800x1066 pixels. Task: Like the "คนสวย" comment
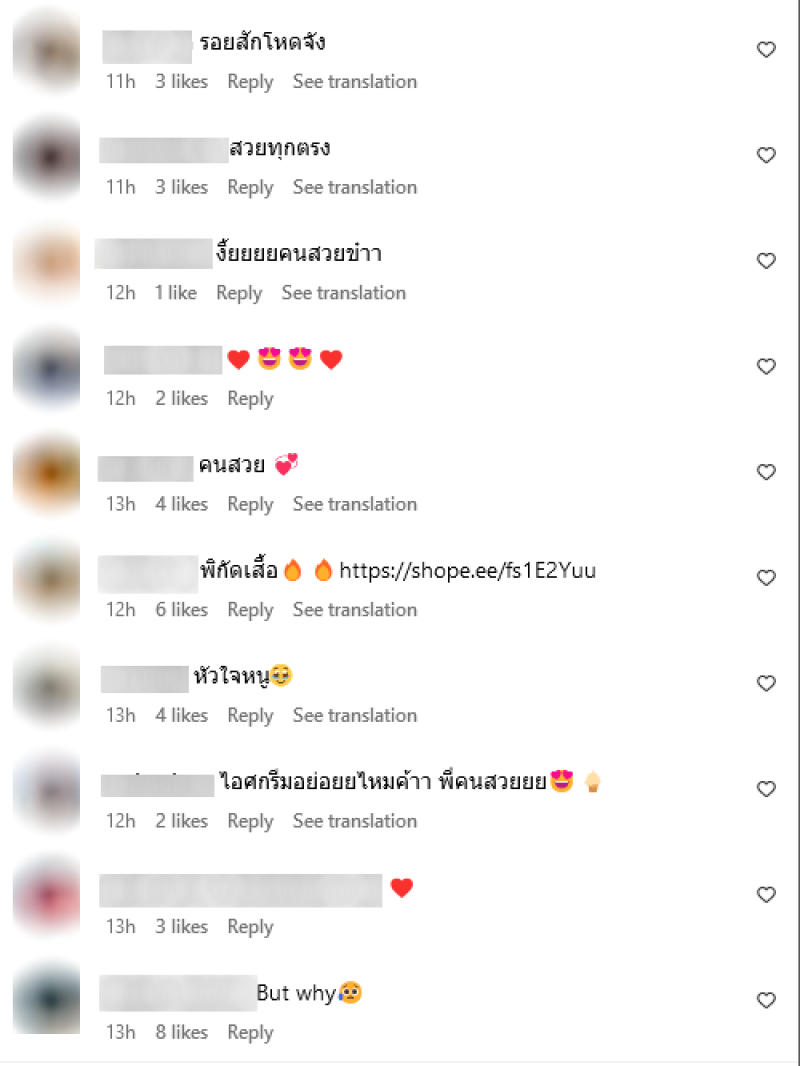click(766, 472)
